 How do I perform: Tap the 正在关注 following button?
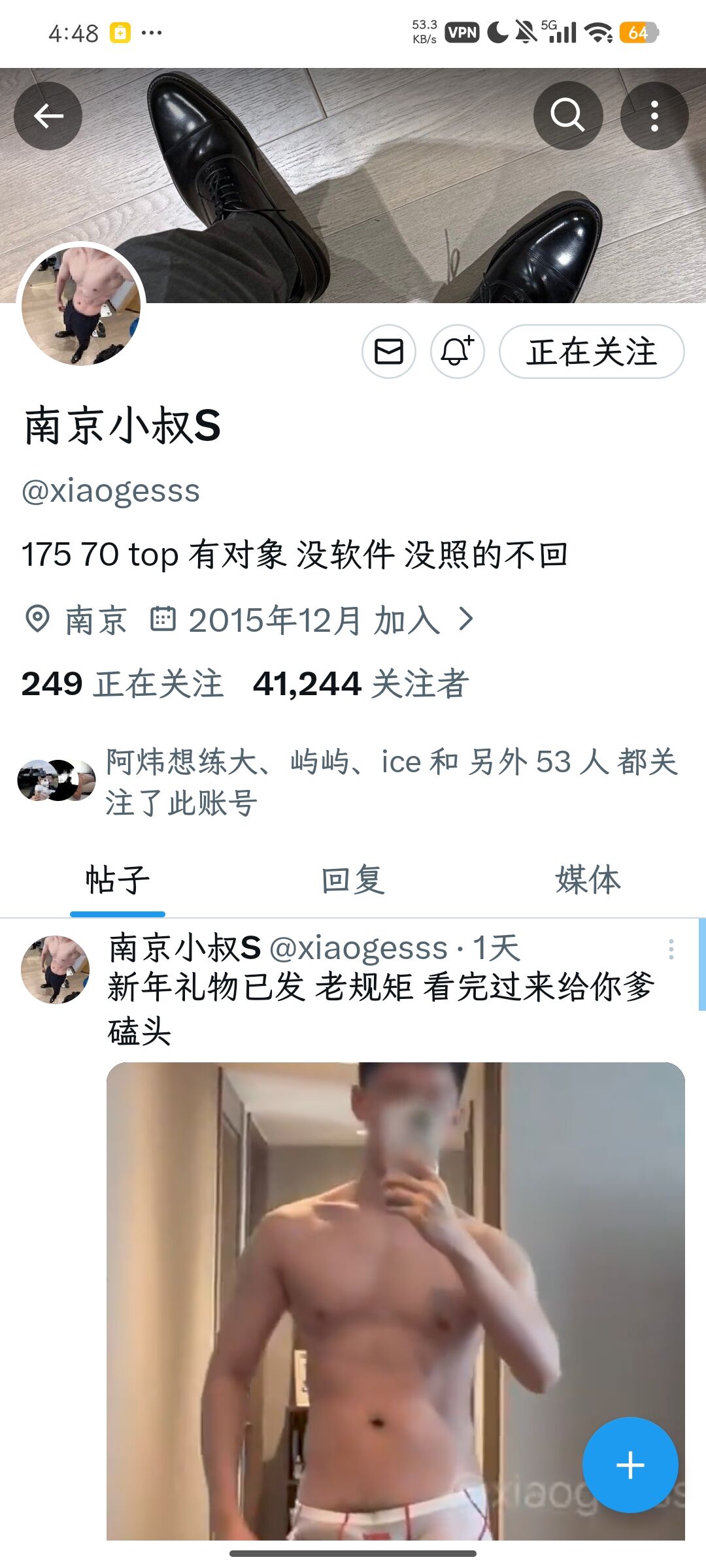(x=592, y=351)
